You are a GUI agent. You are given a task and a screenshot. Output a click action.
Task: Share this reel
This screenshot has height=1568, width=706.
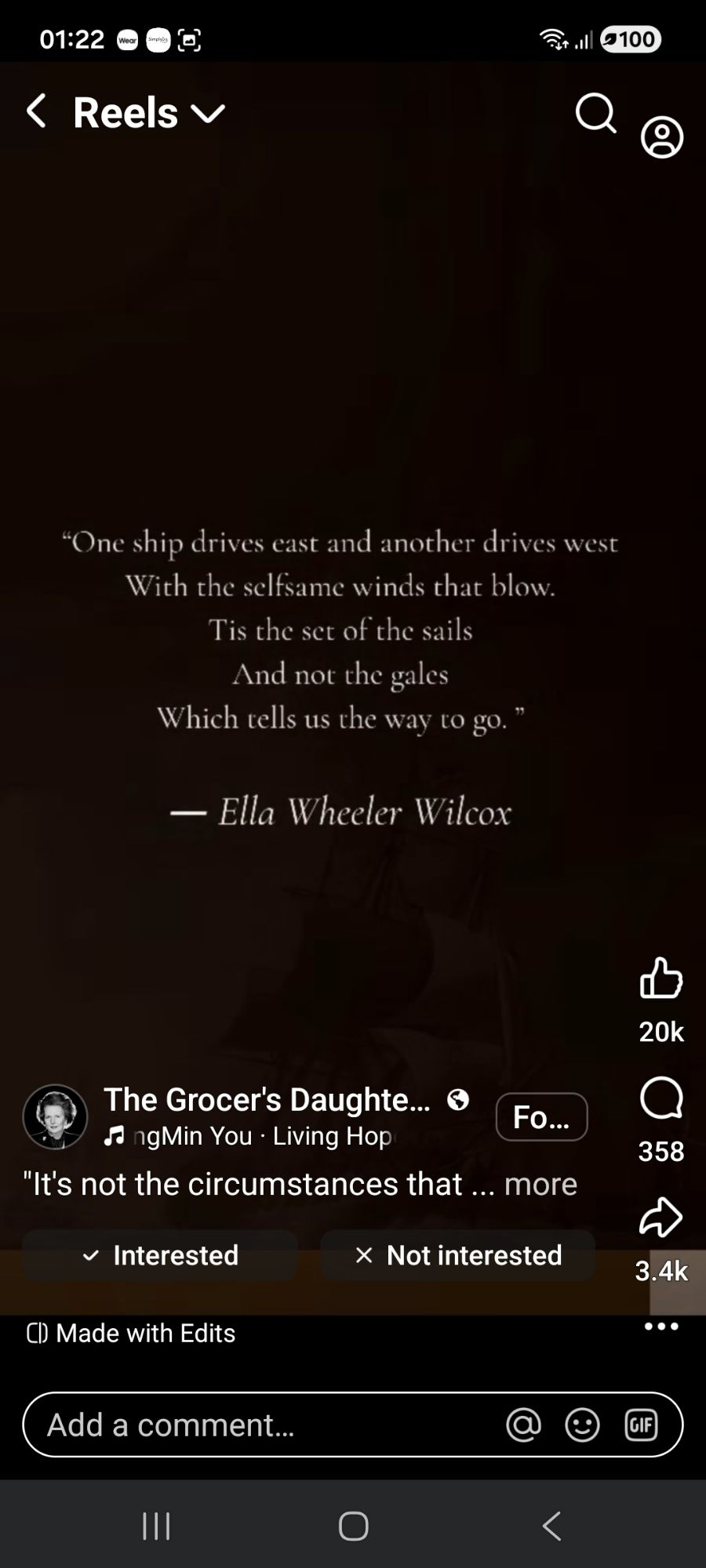click(x=661, y=1218)
